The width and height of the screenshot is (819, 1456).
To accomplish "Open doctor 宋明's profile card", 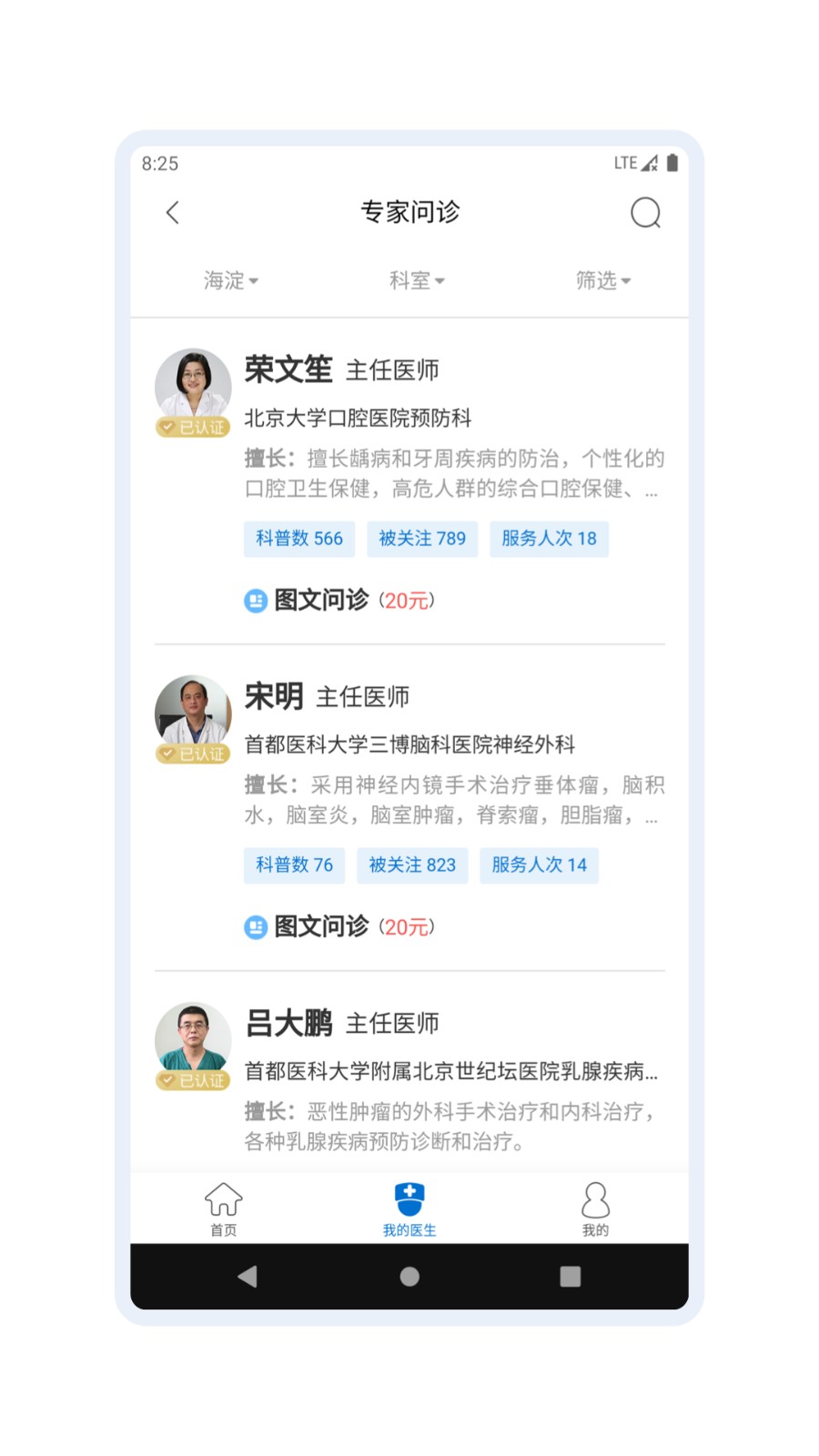I will click(x=273, y=697).
